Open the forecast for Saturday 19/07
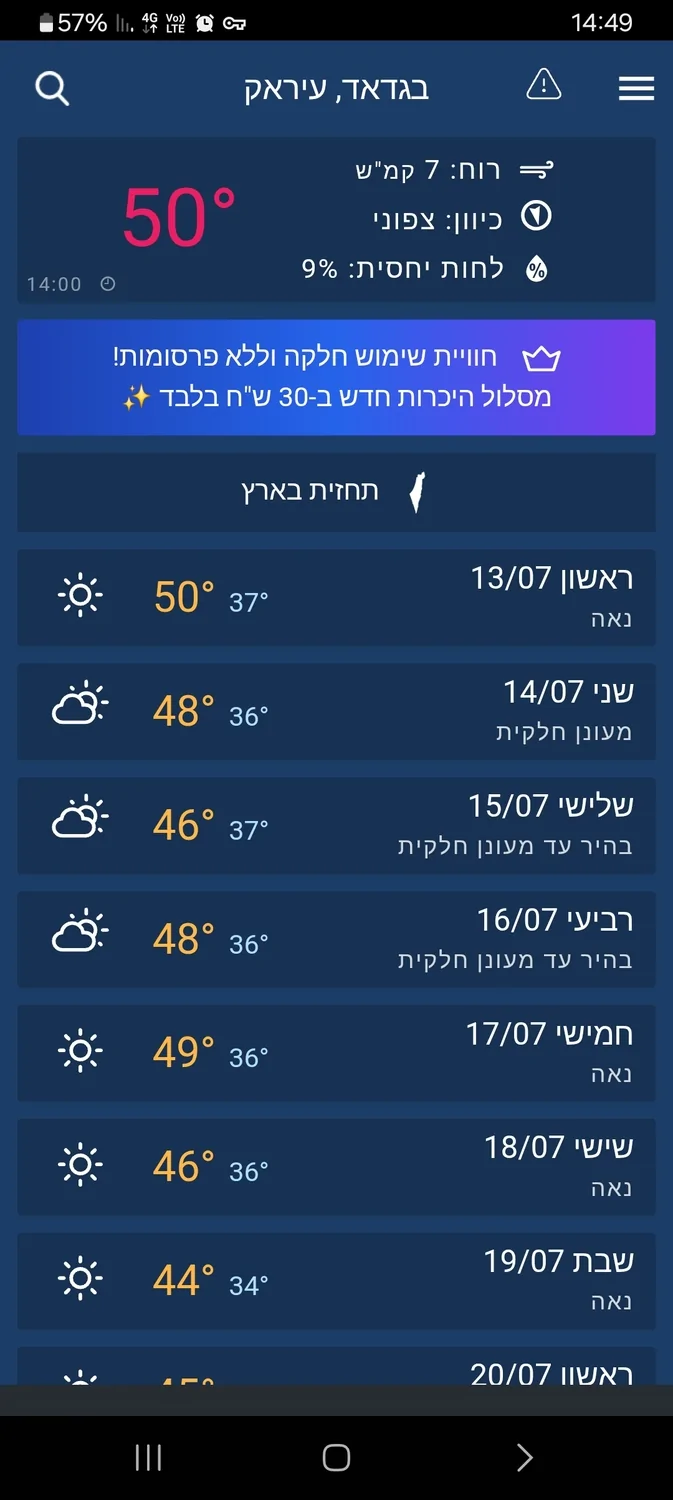The width and height of the screenshot is (673, 1500). pyautogui.click(x=336, y=1281)
